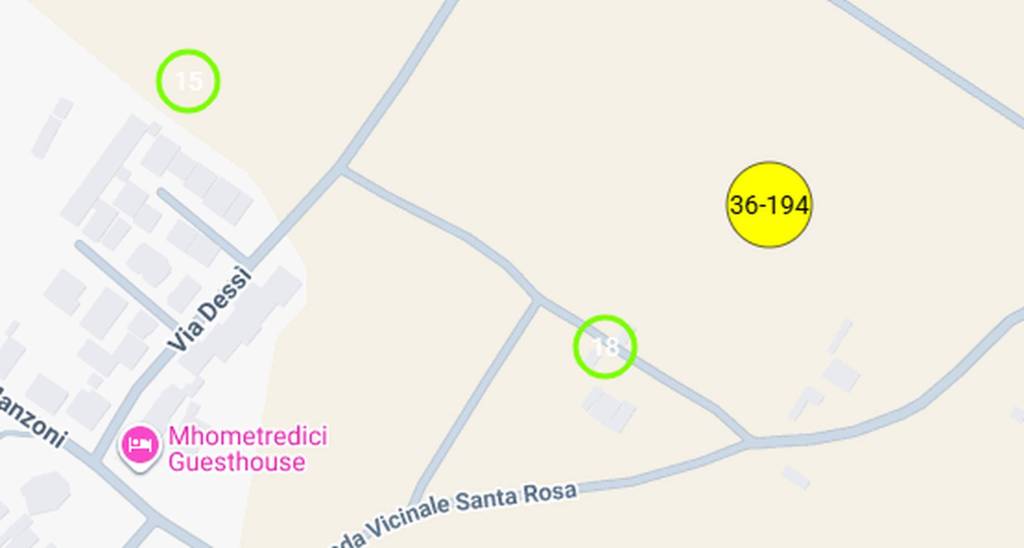Screen dimensions: 1024x548
Task: Select the green map marker labeled 18
Action: point(605,346)
